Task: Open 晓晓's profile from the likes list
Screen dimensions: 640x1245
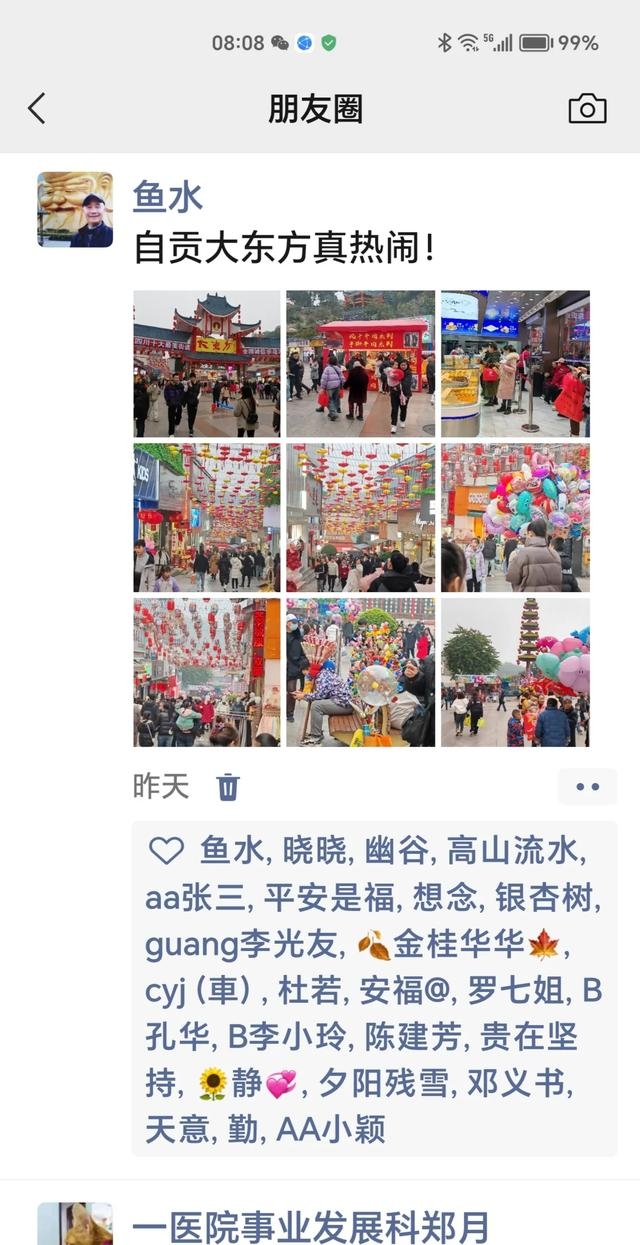Action: point(317,851)
